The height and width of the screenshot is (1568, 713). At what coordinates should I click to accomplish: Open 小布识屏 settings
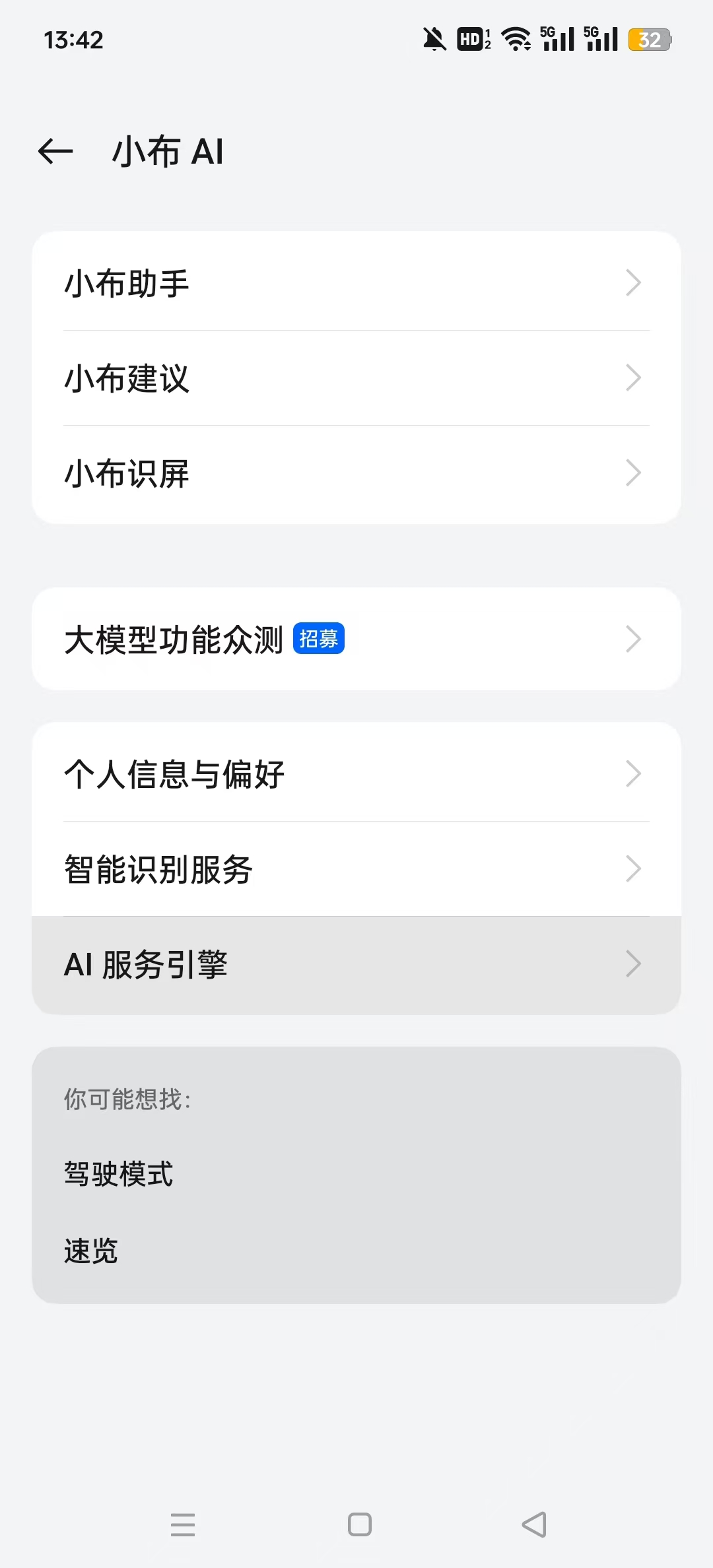point(356,473)
